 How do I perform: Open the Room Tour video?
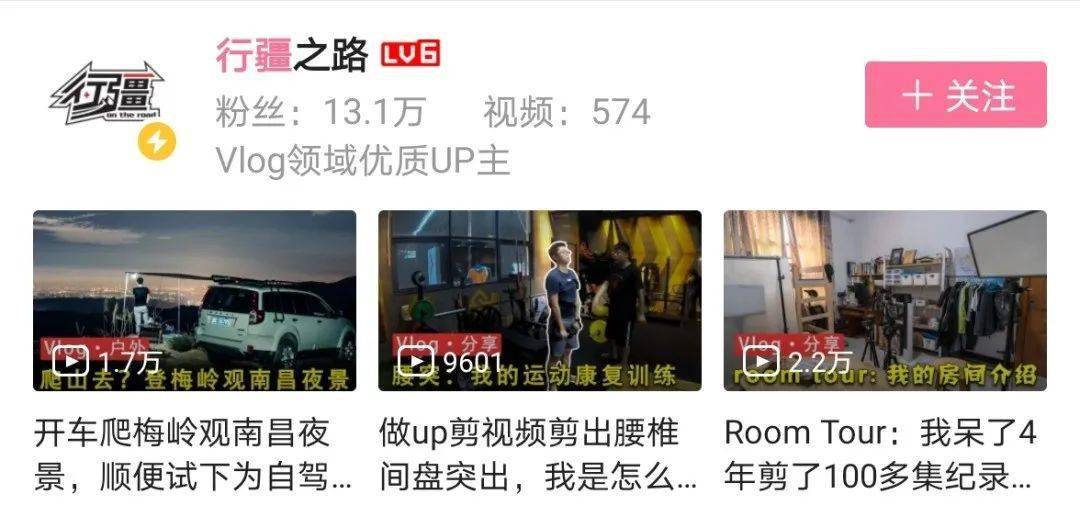tap(884, 300)
